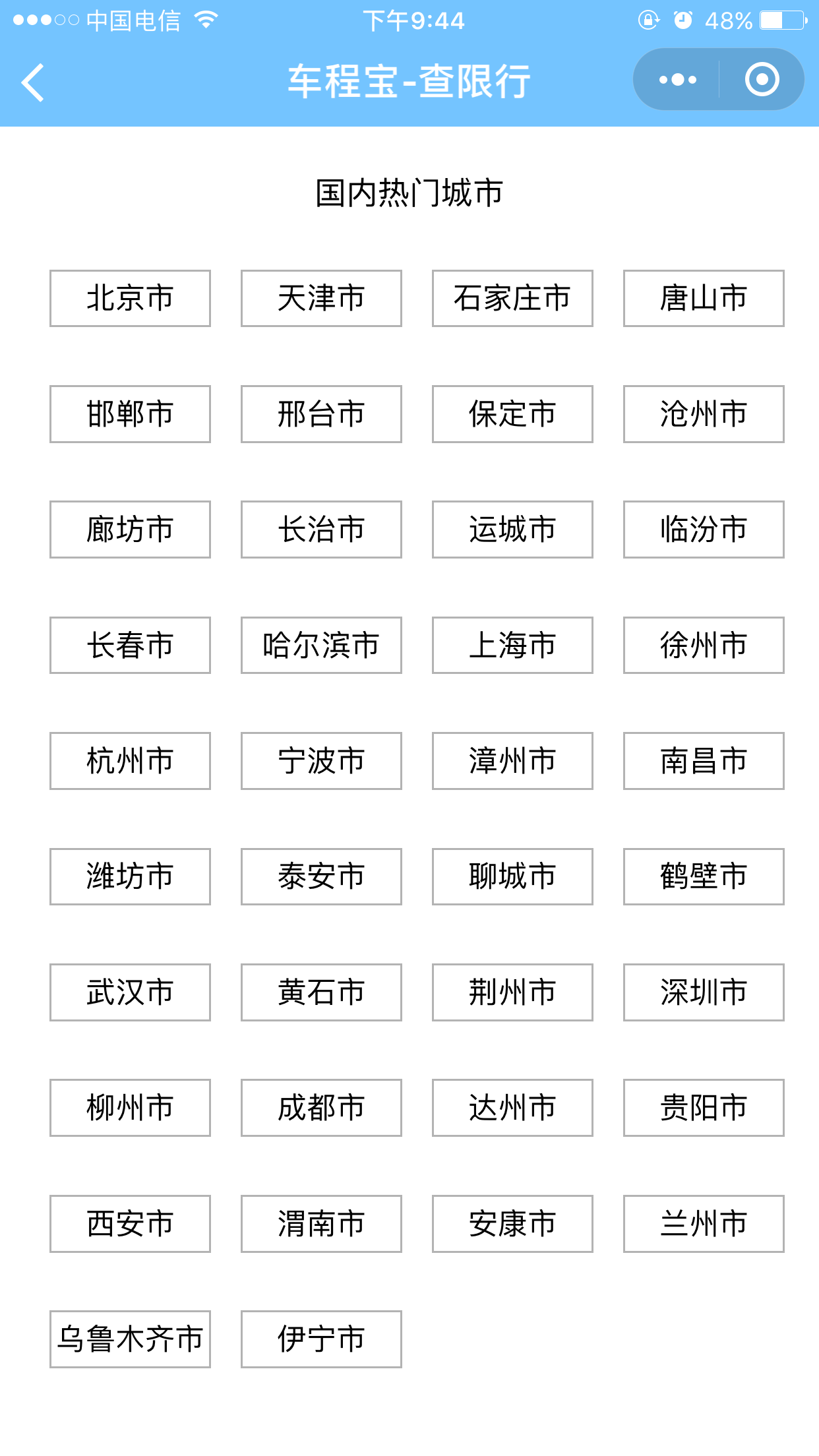Select 贵阳市
Image resolution: width=819 pixels, height=1456 pixels.
[x=704, y=1108]
